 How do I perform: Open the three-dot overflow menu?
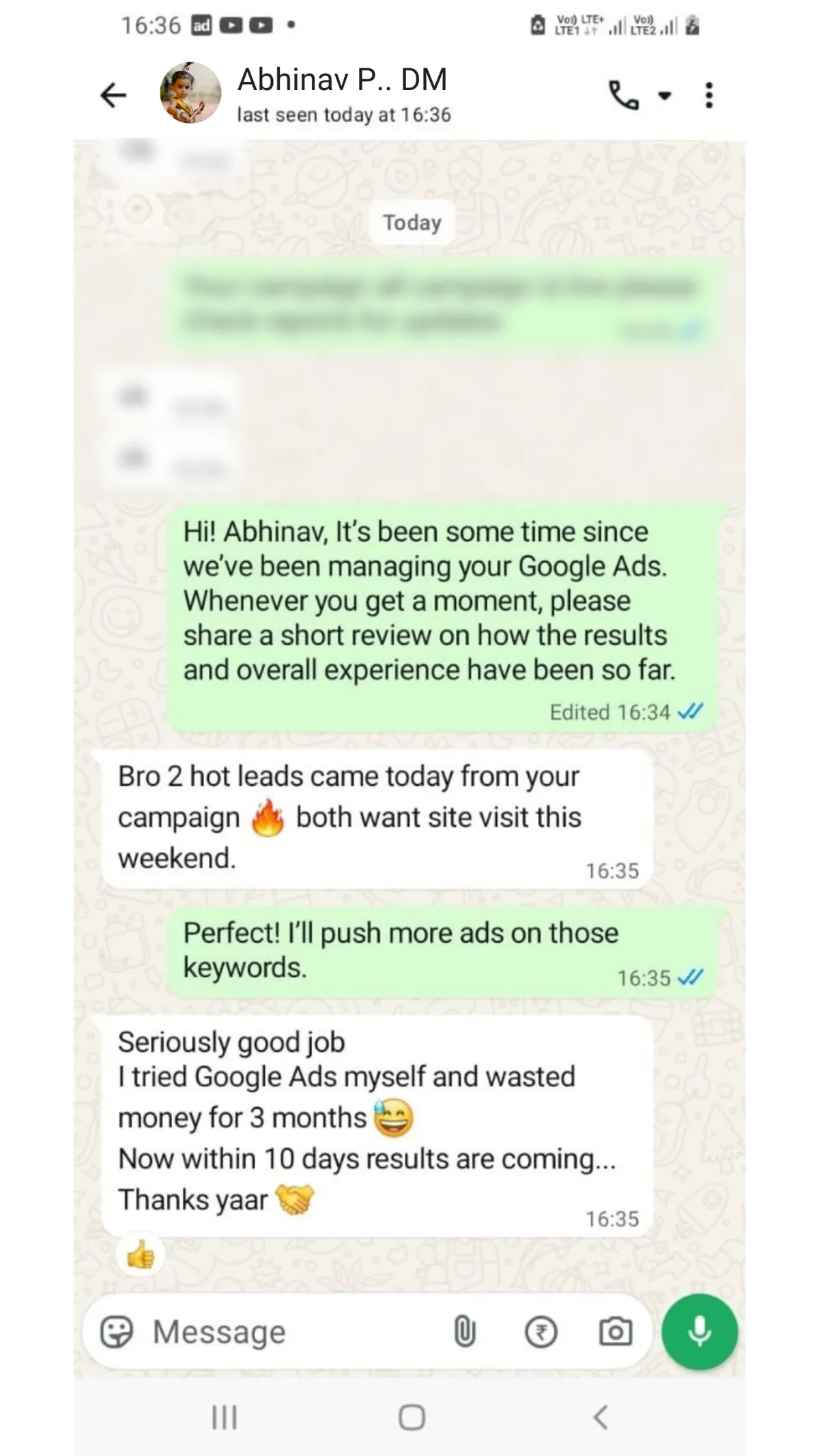[x=709, y=95]
